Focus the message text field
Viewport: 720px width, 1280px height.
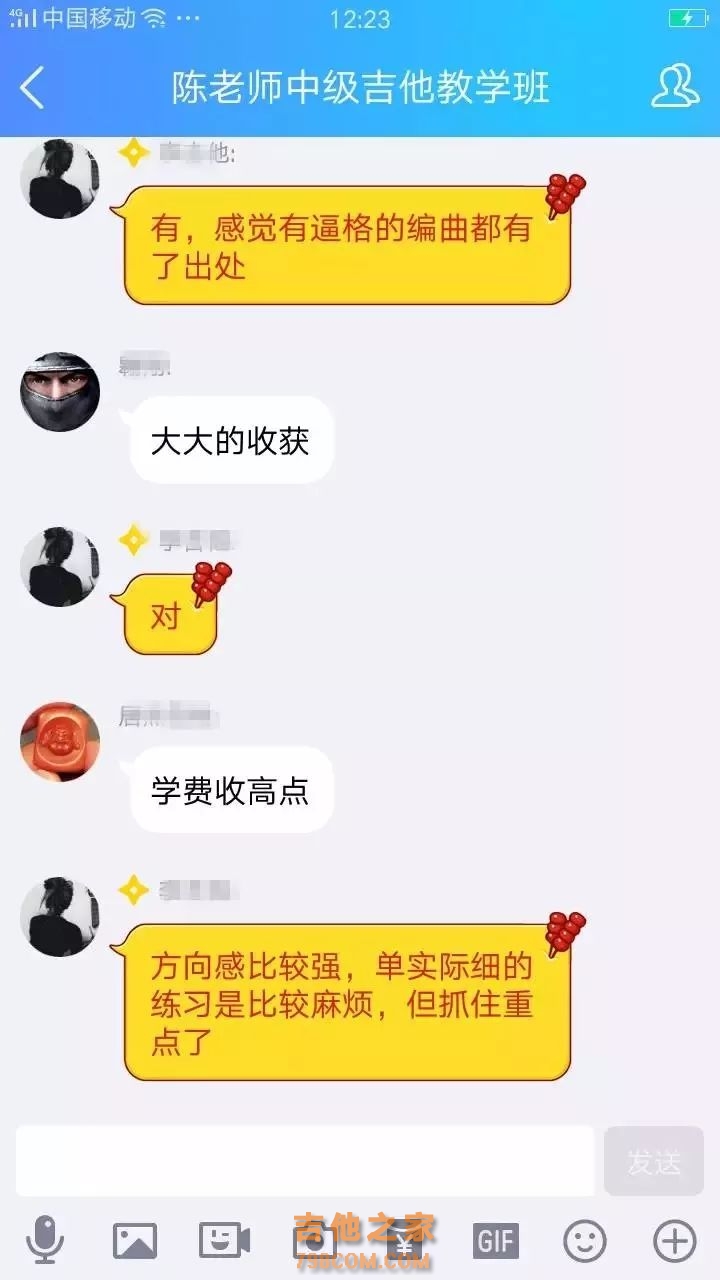pyautogui.click(x=305, y=1161)
